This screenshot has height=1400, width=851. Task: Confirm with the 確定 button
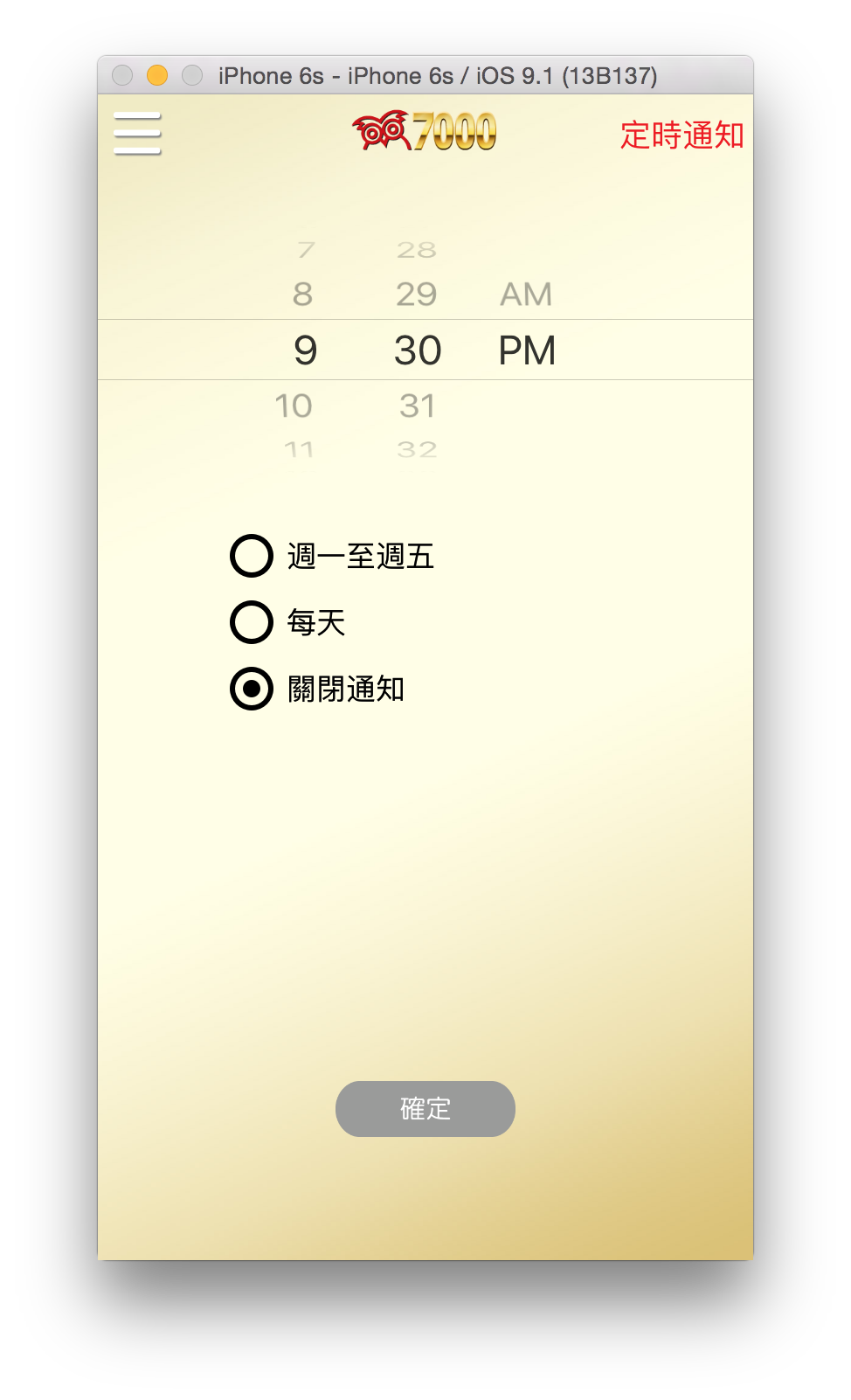(x=425, y=1109)
